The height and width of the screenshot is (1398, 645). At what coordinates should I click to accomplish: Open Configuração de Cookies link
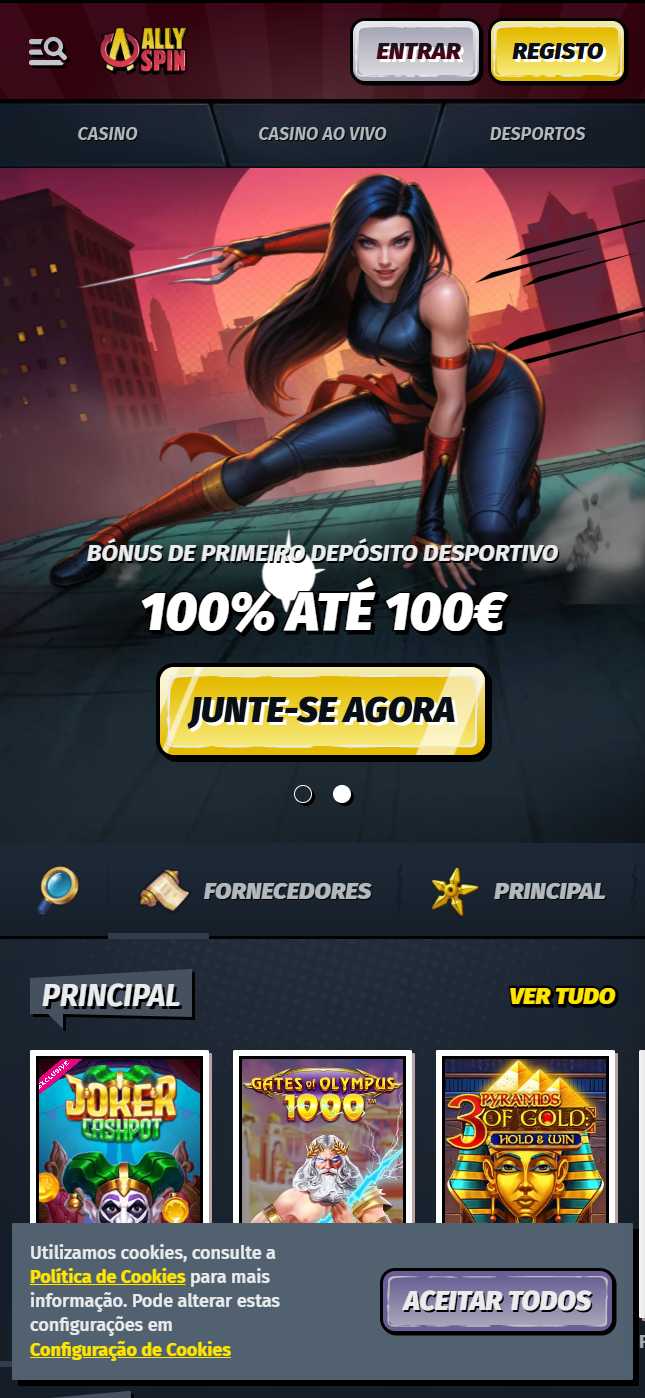pyautogui.click(x=130, y=1349)
